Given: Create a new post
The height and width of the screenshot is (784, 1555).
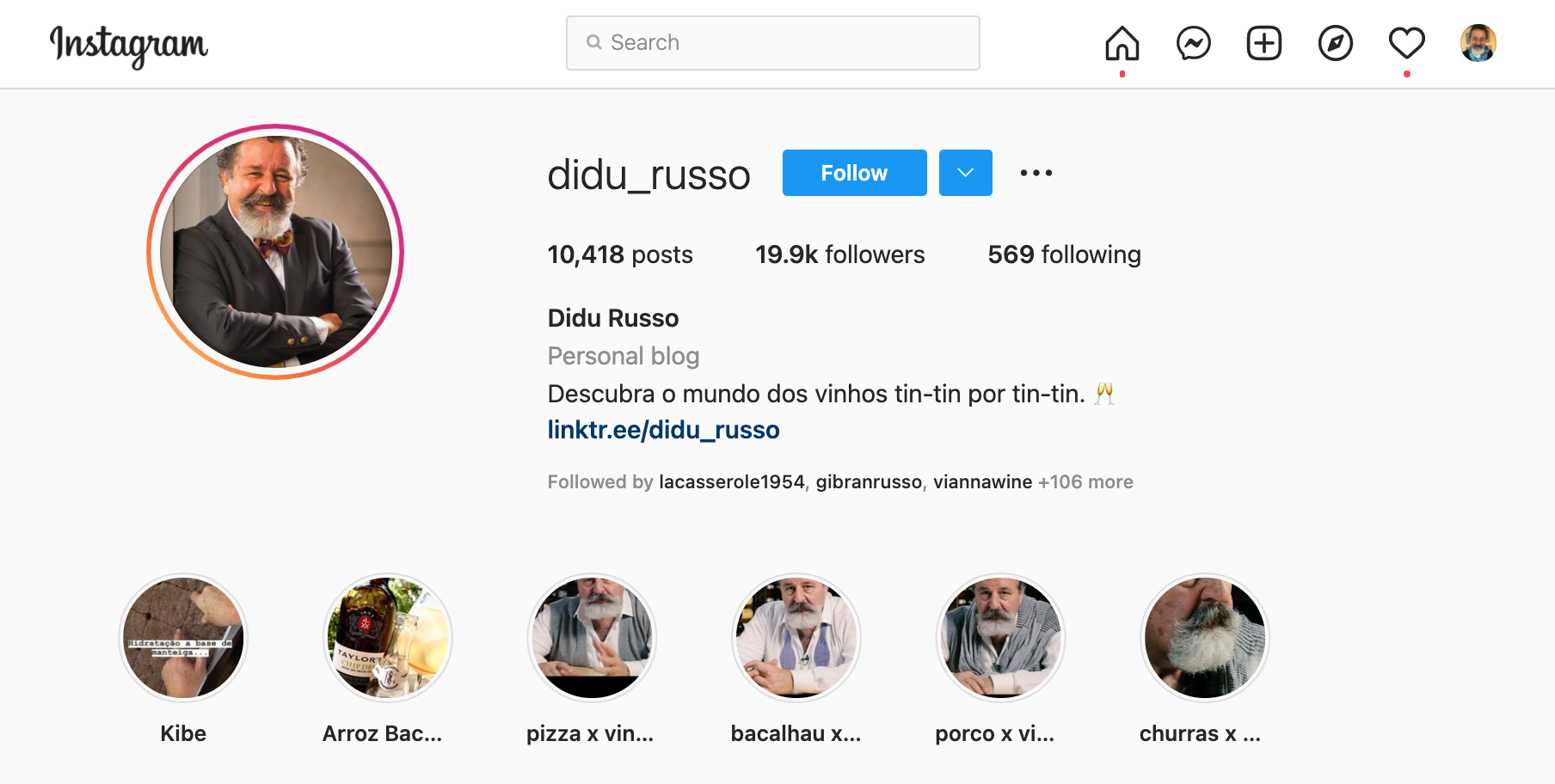Looking at the screenshot, I should pyautogui.click(x=1264, y=43).
